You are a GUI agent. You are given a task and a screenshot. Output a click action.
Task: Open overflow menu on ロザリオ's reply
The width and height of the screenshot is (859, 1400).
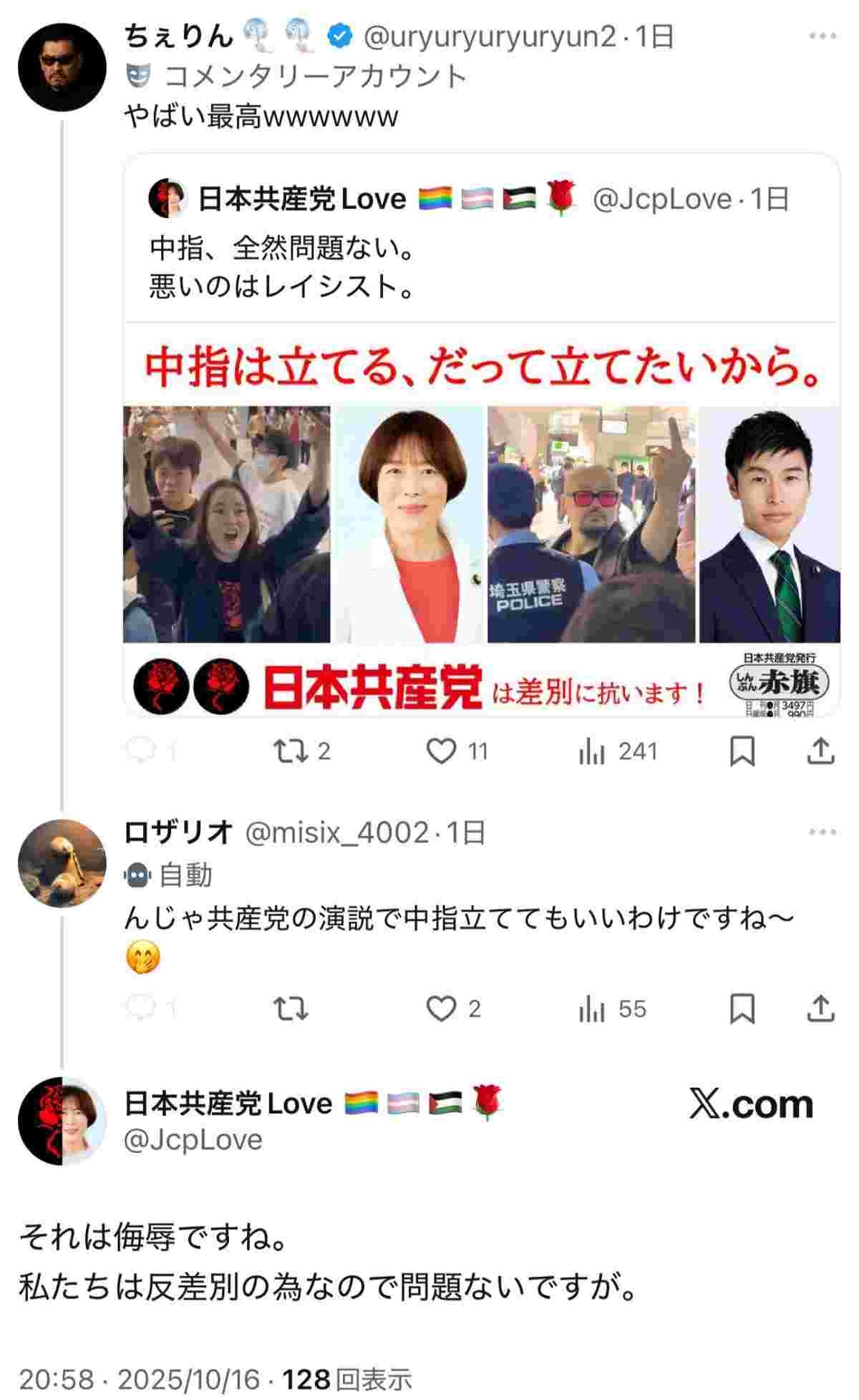(822, 832)
